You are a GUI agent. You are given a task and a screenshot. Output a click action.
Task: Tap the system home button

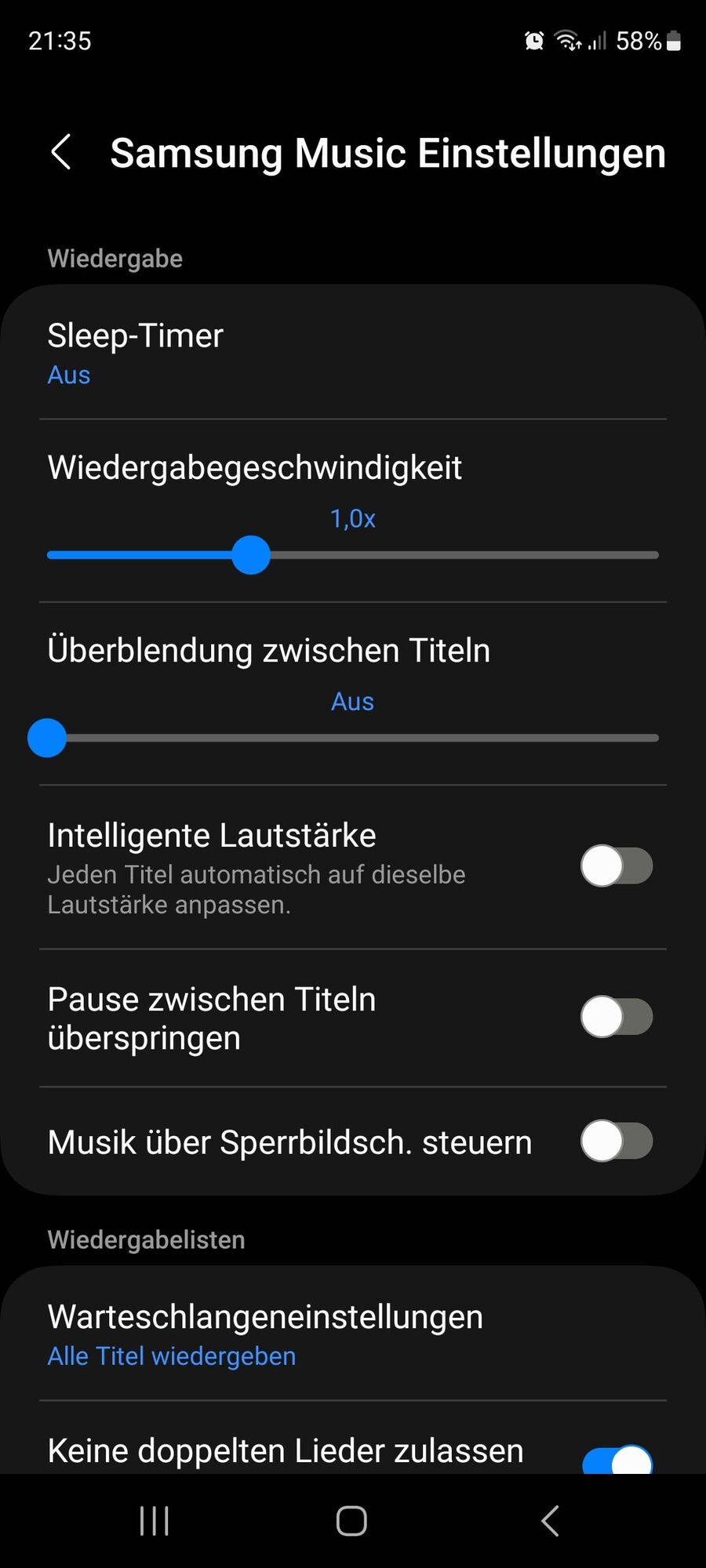(x=351, y=1521)
